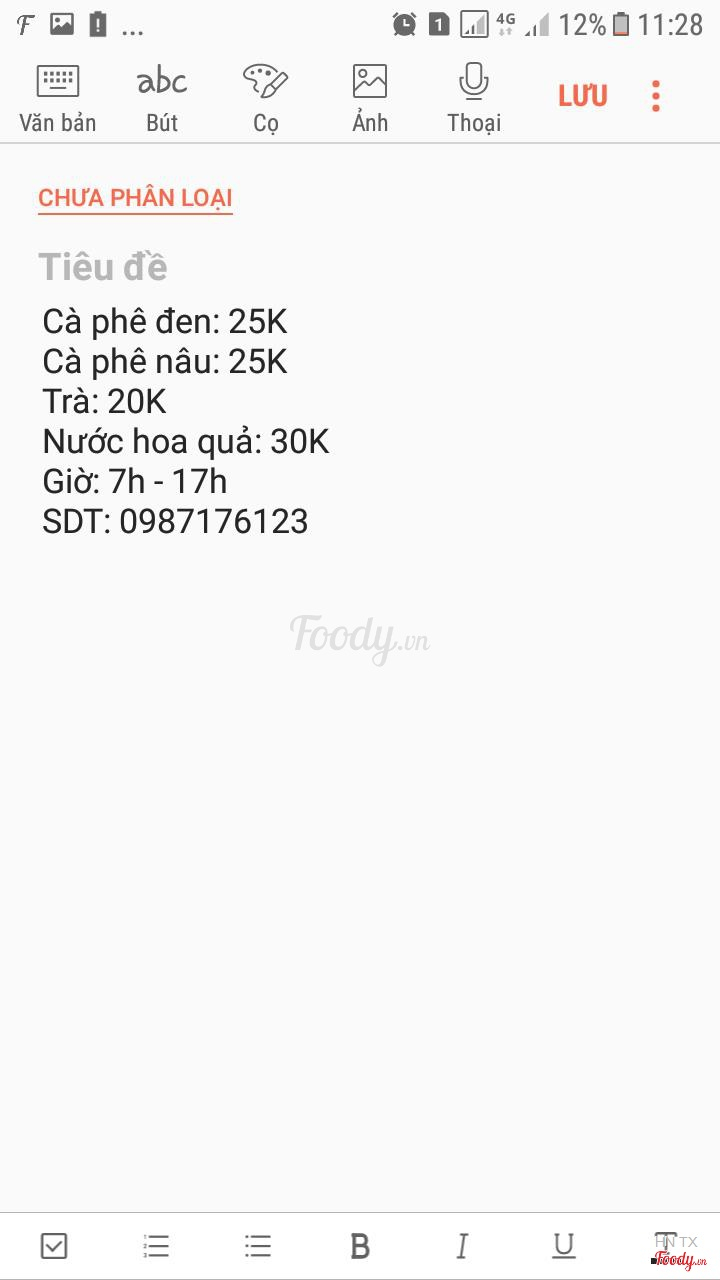Make text bold
This screenshot has height=1280, width=720.
[360, 1246]
